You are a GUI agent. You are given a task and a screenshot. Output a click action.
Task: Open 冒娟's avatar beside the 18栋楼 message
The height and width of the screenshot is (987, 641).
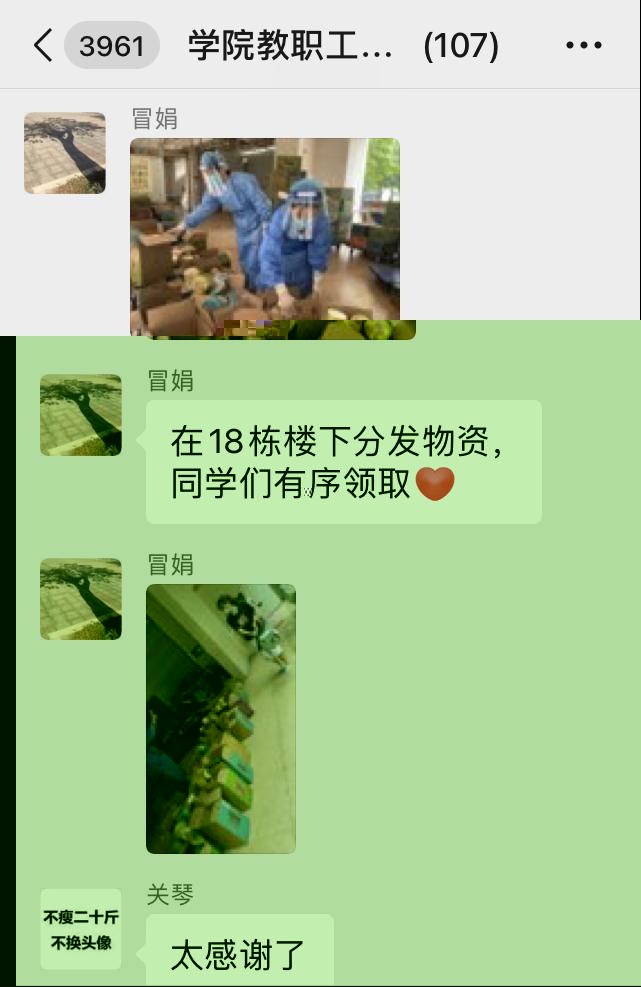click(81, 415)
